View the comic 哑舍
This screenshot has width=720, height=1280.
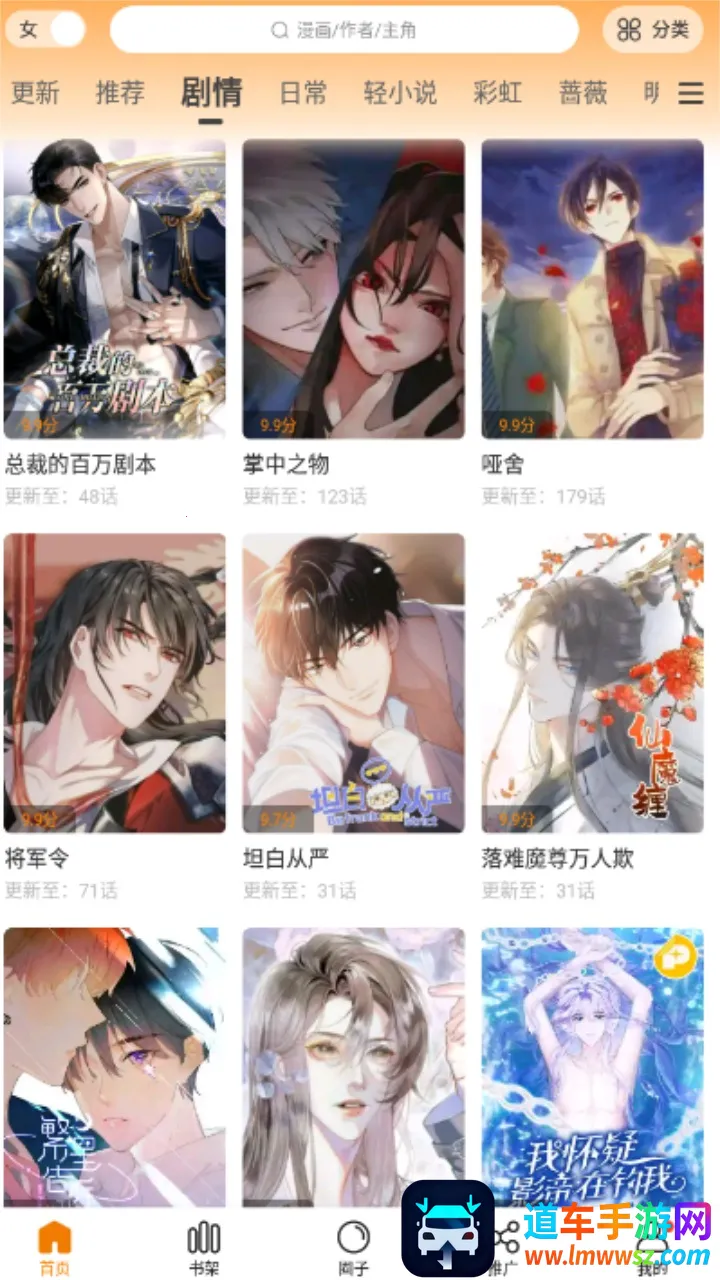(x=592, y=290)
